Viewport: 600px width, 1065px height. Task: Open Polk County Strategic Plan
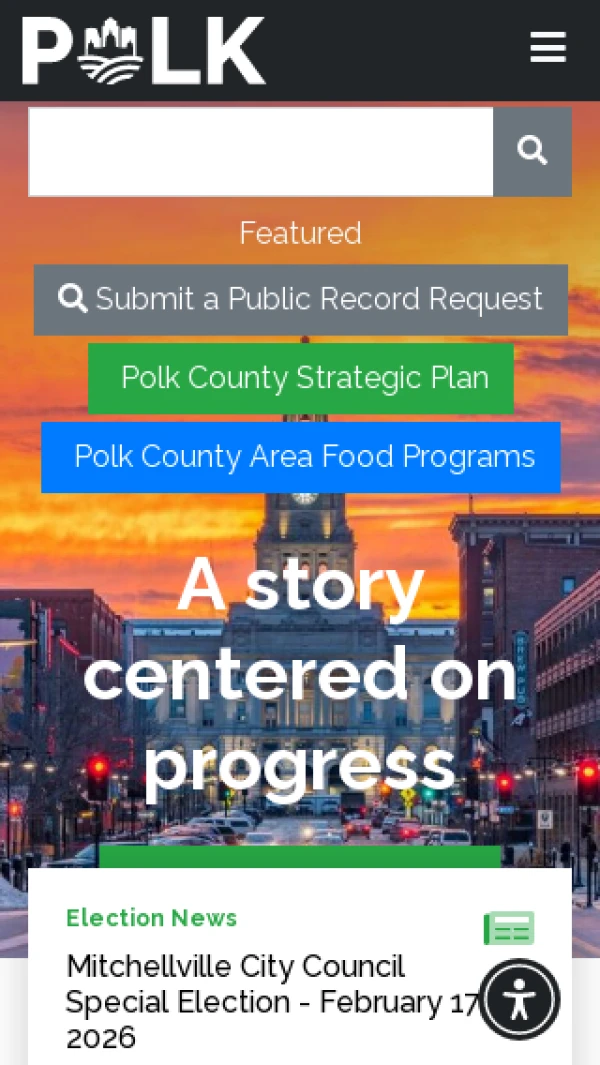coord(300,378)
